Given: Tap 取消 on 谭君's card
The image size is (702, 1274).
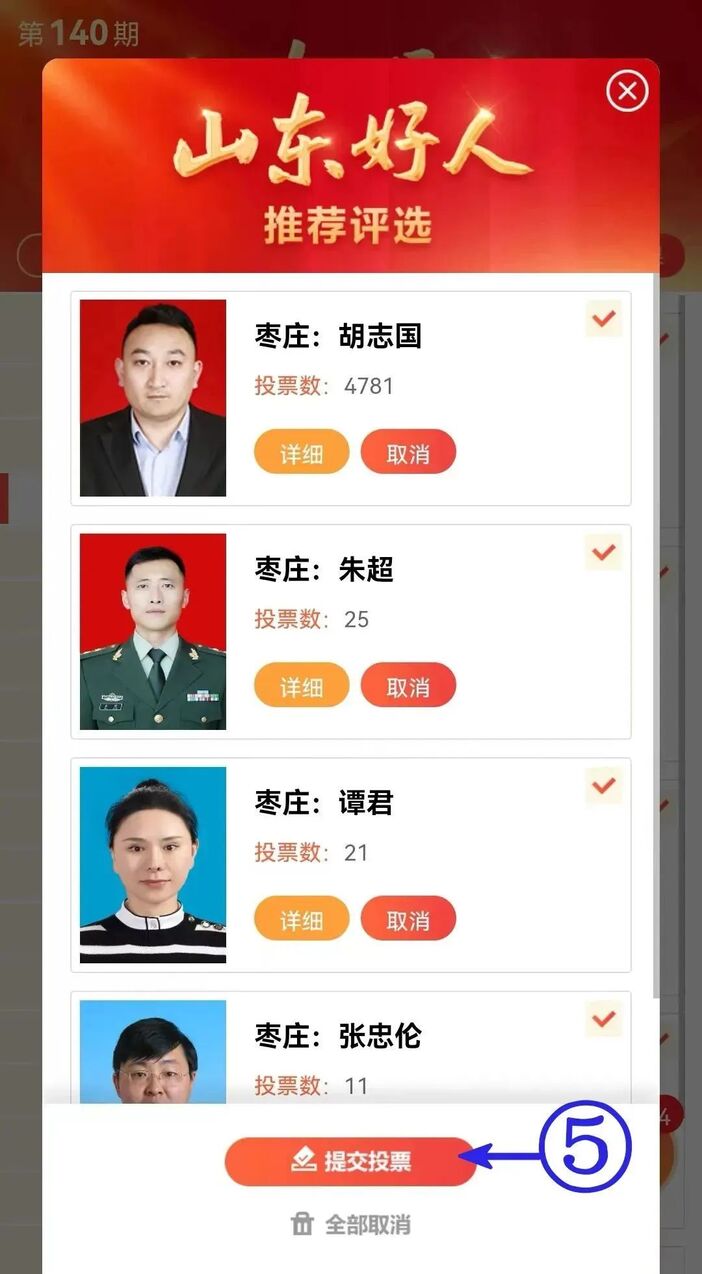Looking at the screenshot, I should 408,919.
